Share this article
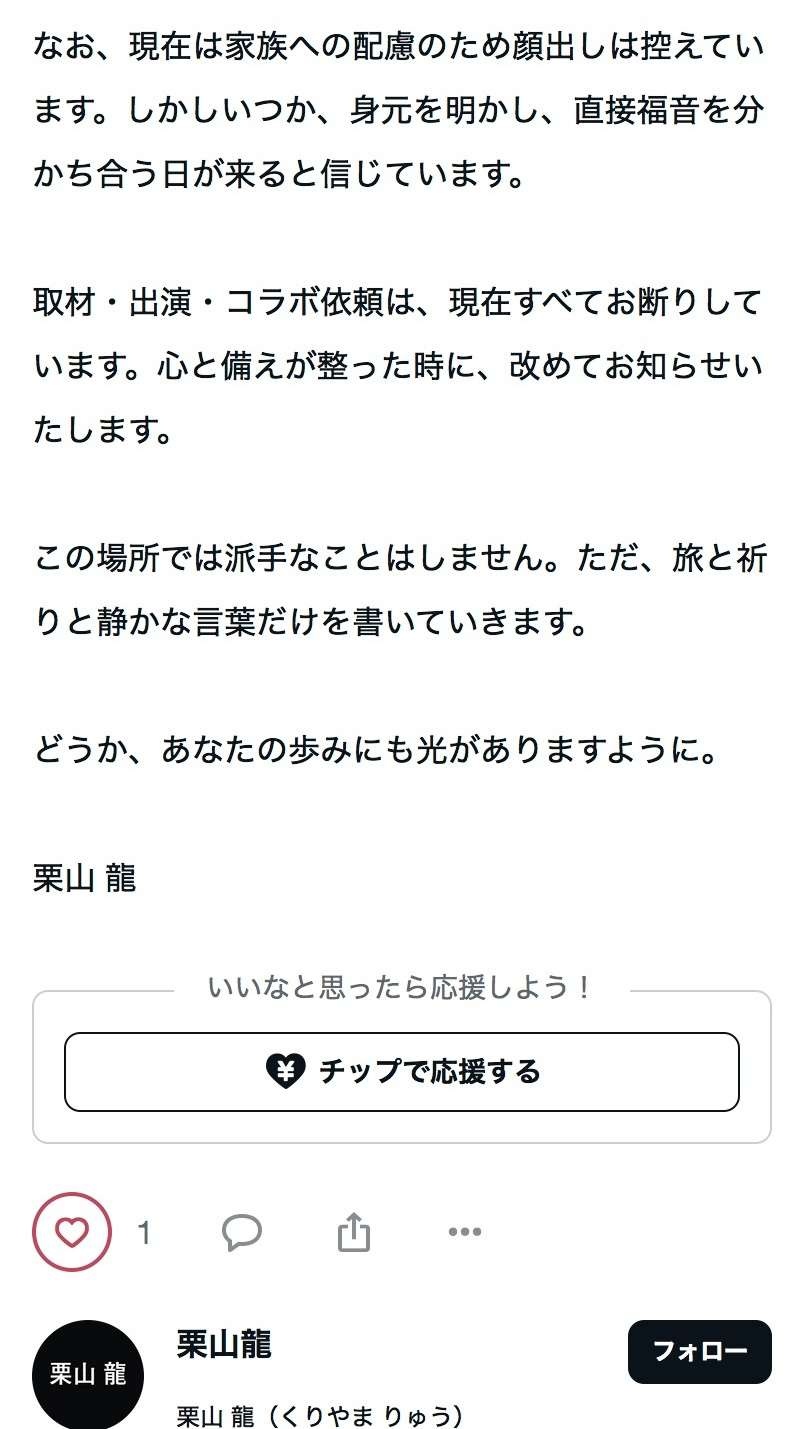Image resolution: width=804 pixels, height=1429 pixels. (354, 1233)
